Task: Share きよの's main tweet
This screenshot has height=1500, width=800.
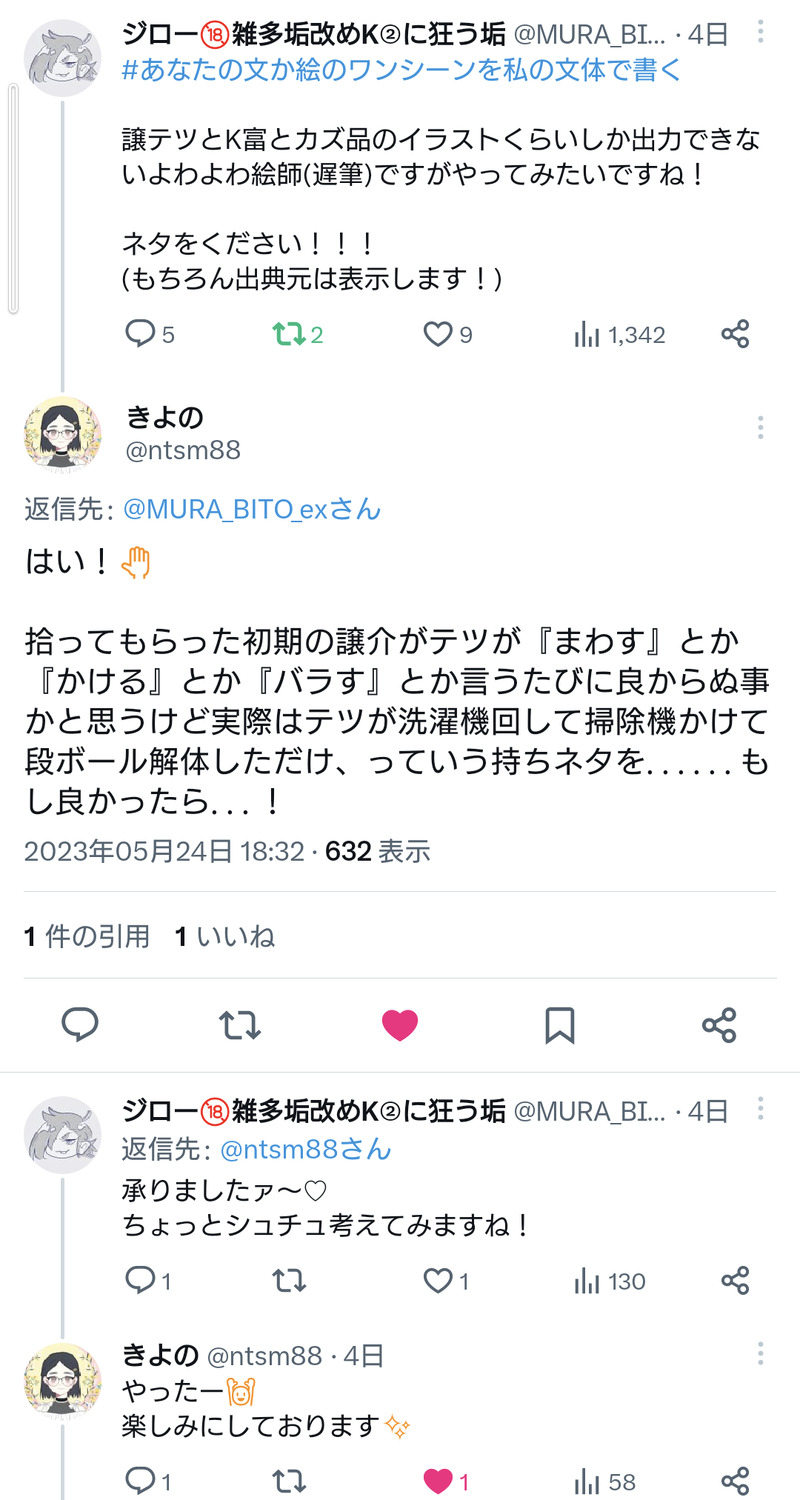Action: [x=719, y=1025]
